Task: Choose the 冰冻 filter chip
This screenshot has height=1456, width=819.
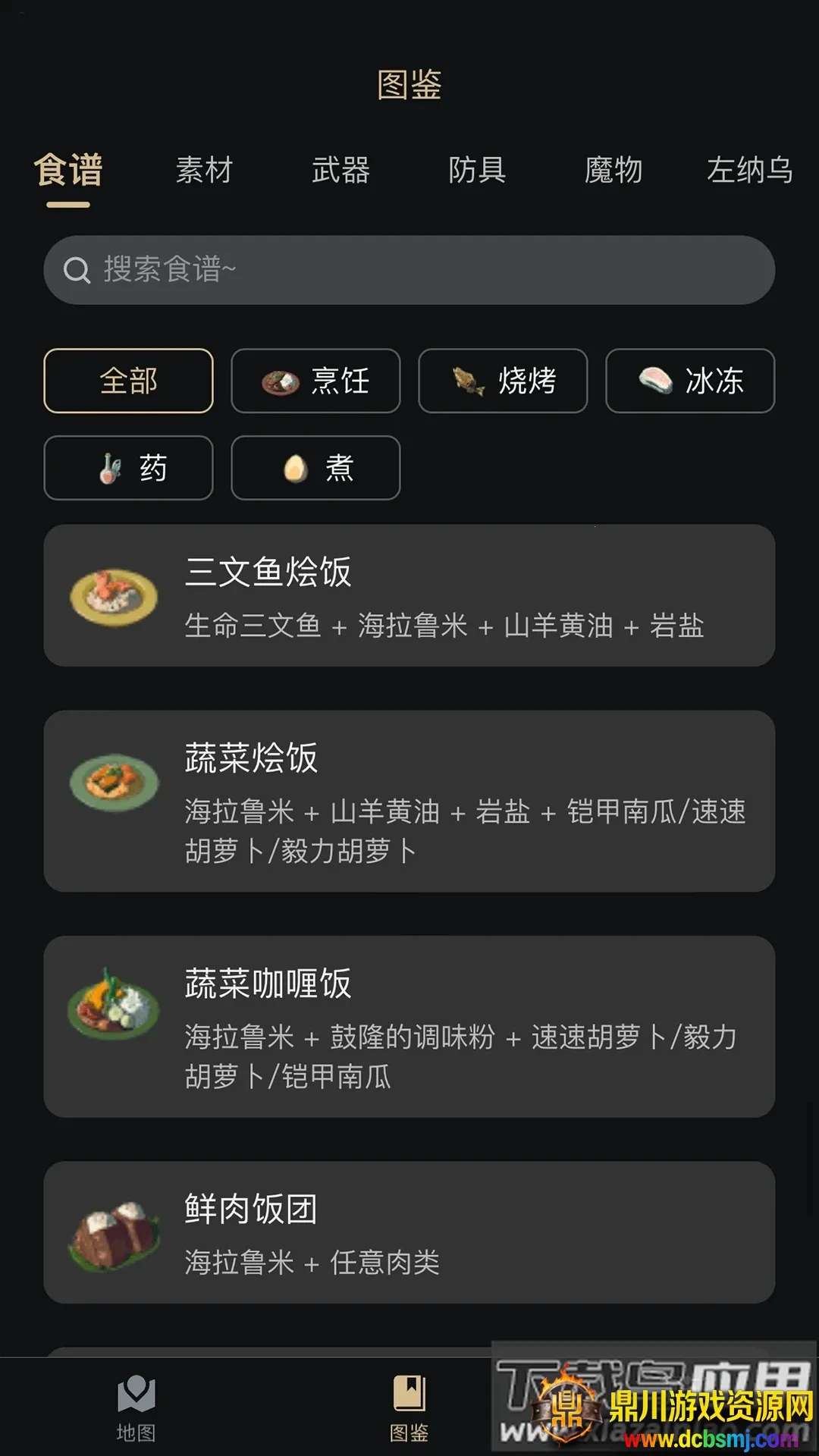Action: point(690,381)
